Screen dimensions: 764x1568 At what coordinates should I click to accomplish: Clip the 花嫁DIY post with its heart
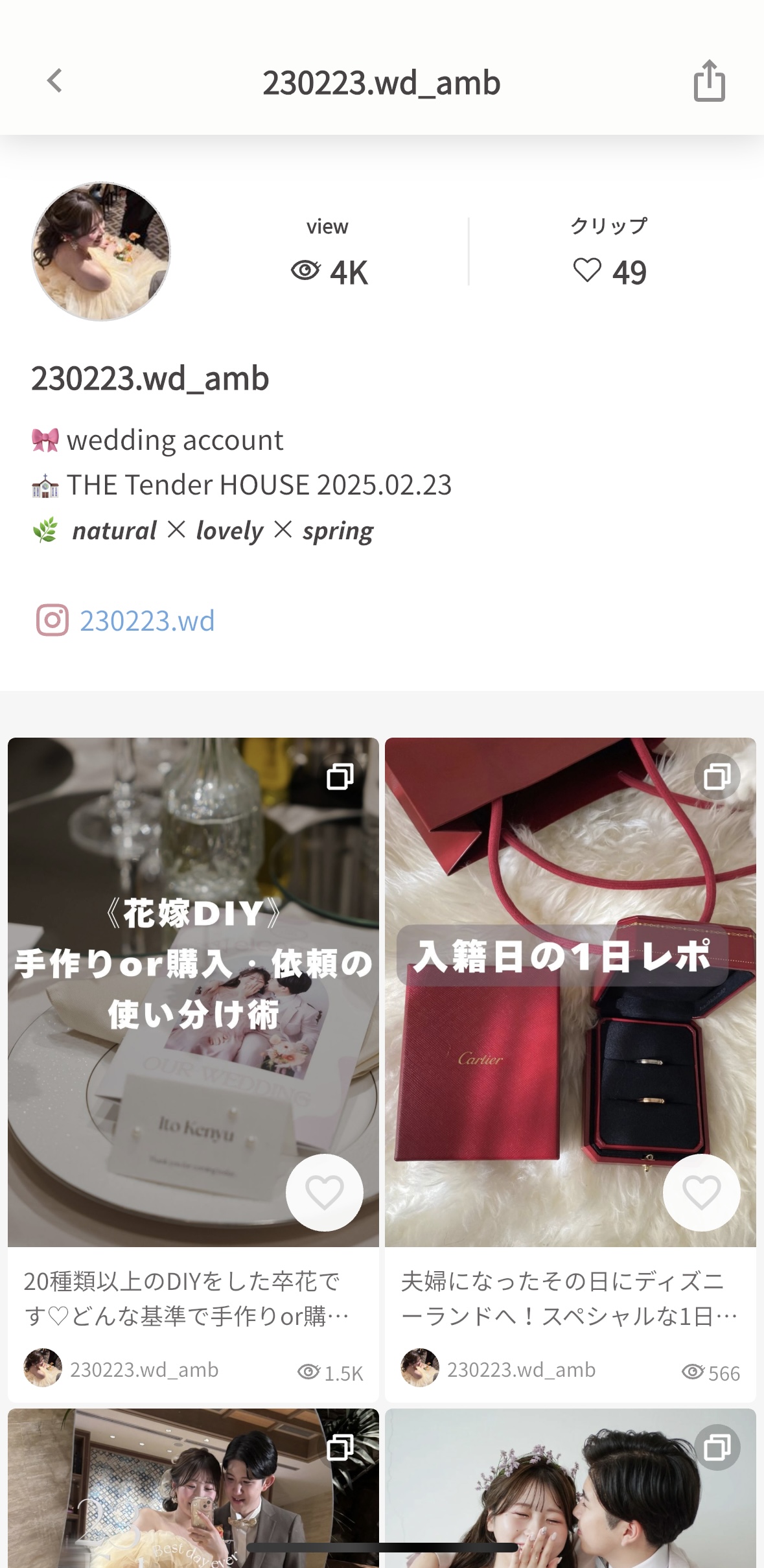point(325,1192)
